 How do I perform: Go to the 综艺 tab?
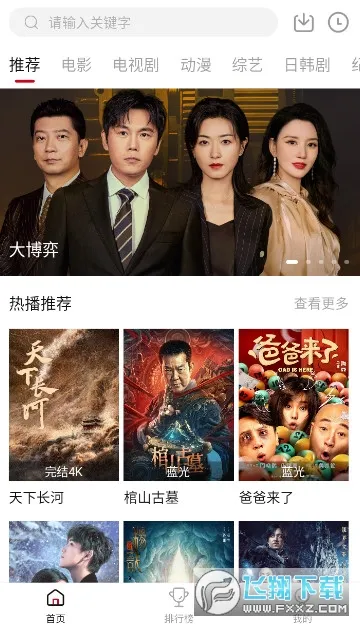247,65
